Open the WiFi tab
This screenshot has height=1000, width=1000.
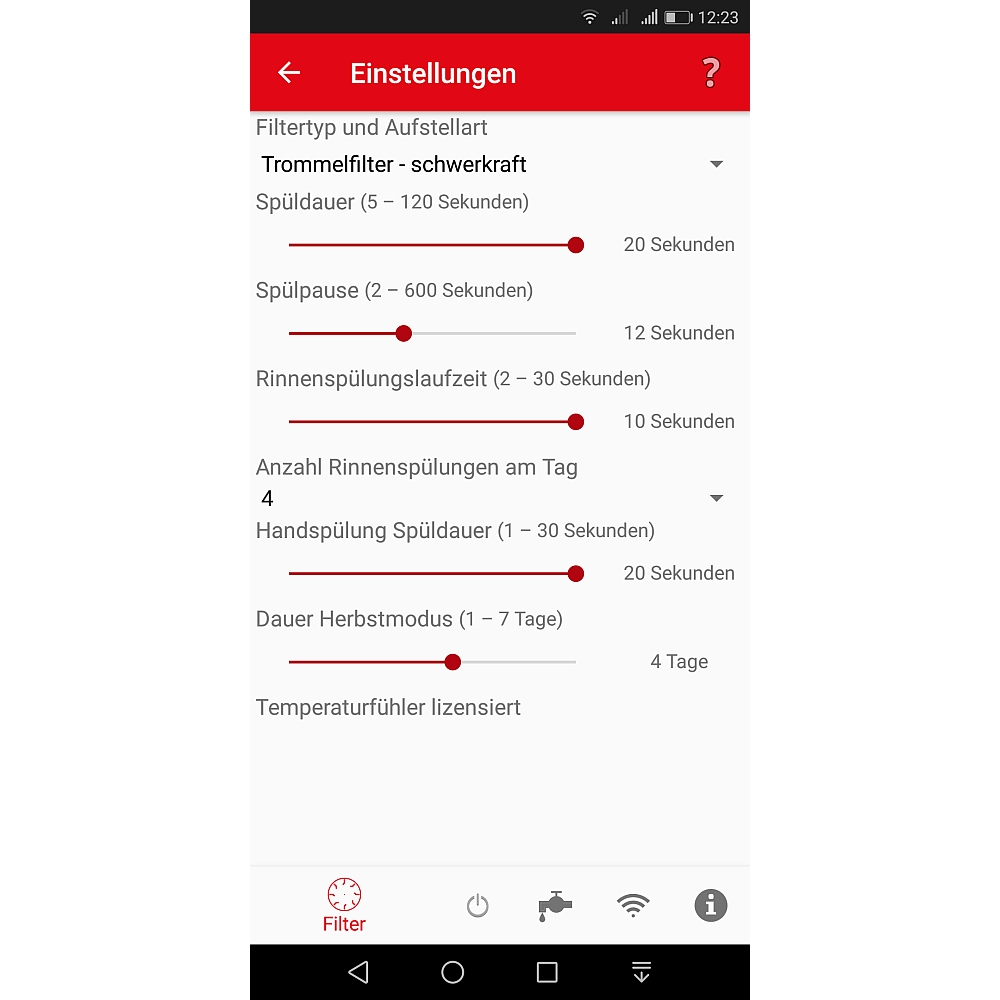(x=632, y=906)
